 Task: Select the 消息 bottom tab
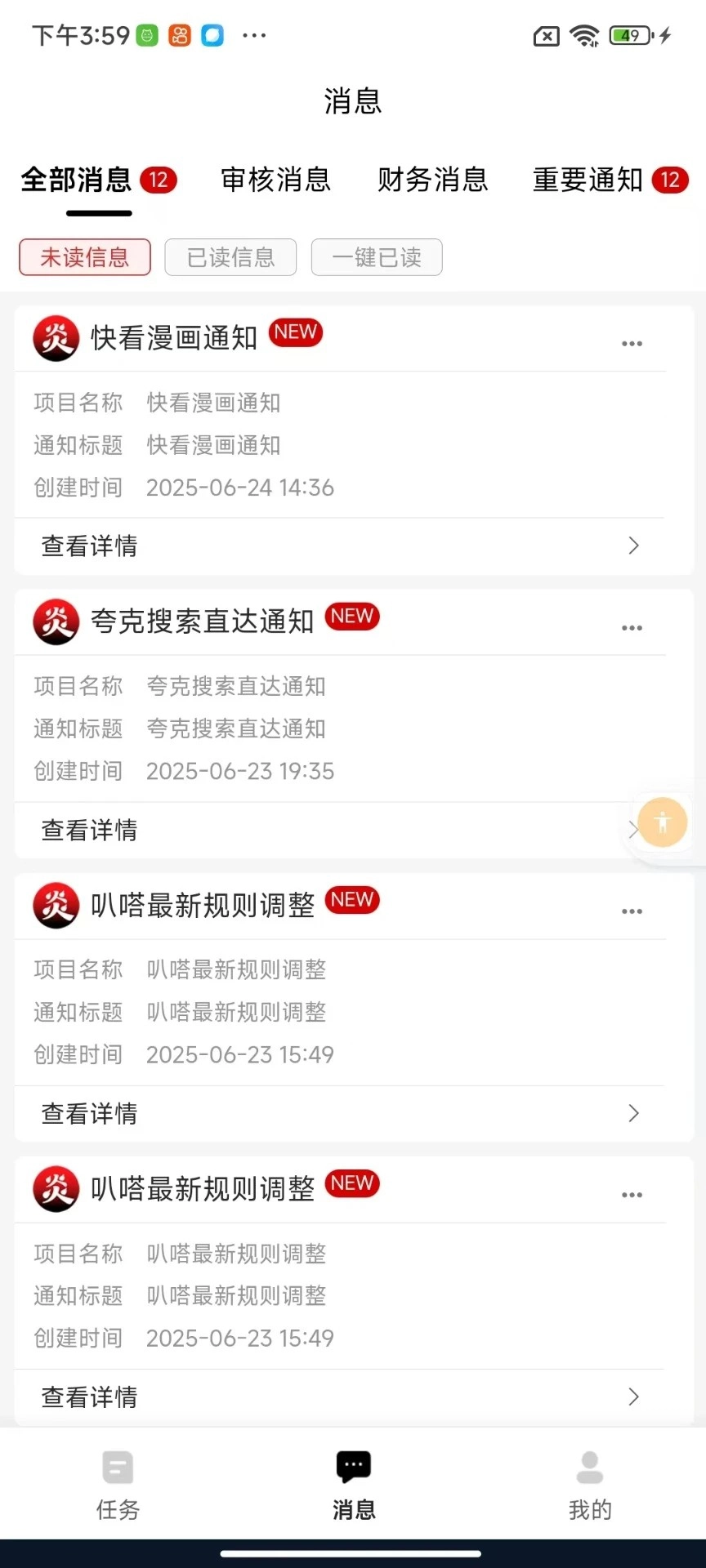coord(353,1486)
